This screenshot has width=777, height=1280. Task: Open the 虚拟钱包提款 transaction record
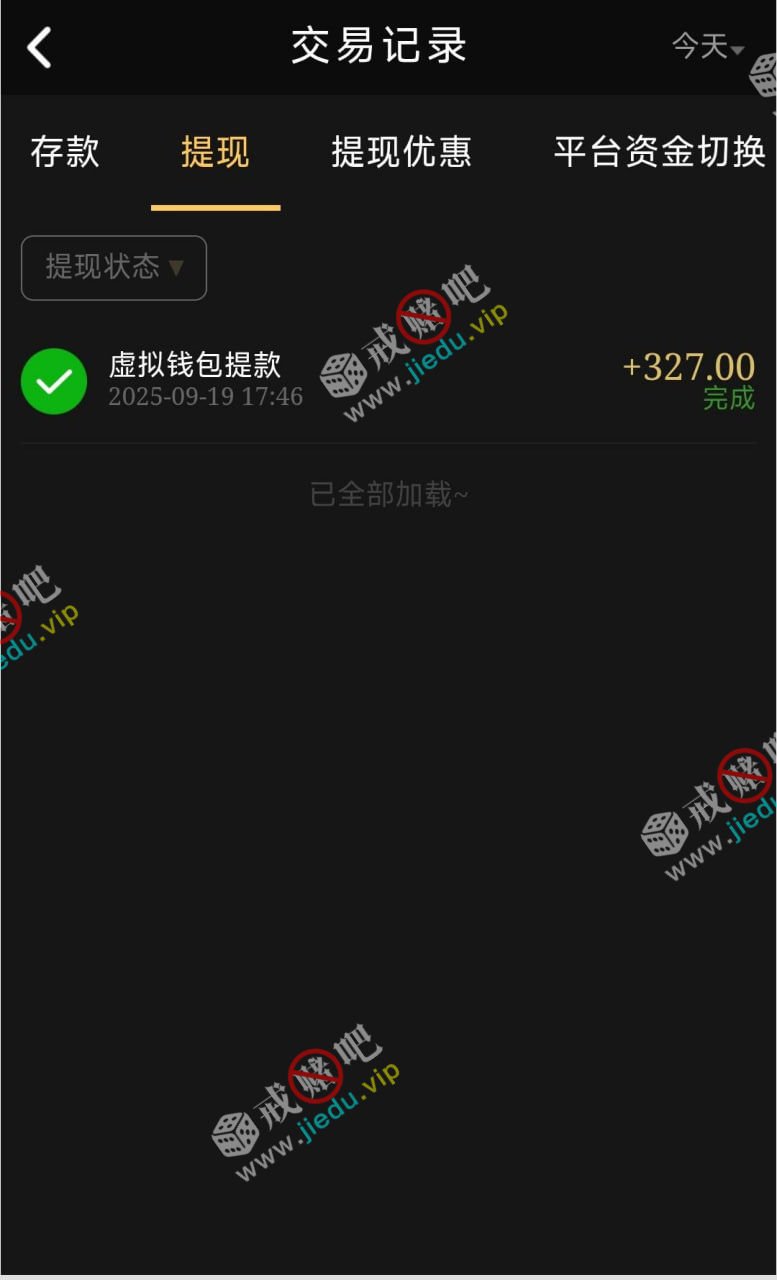click(x=388, y=380)
